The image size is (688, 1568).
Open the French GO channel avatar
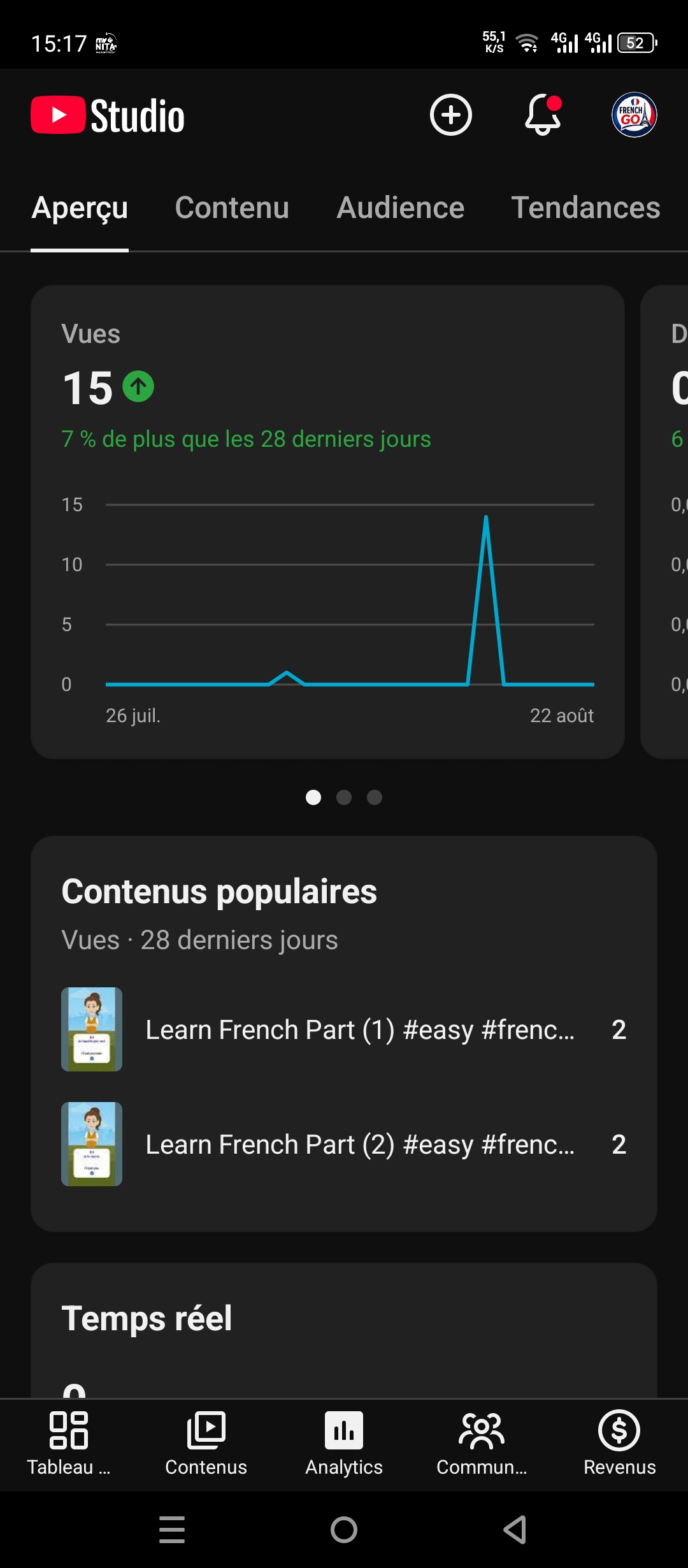[x=634, y=115]
